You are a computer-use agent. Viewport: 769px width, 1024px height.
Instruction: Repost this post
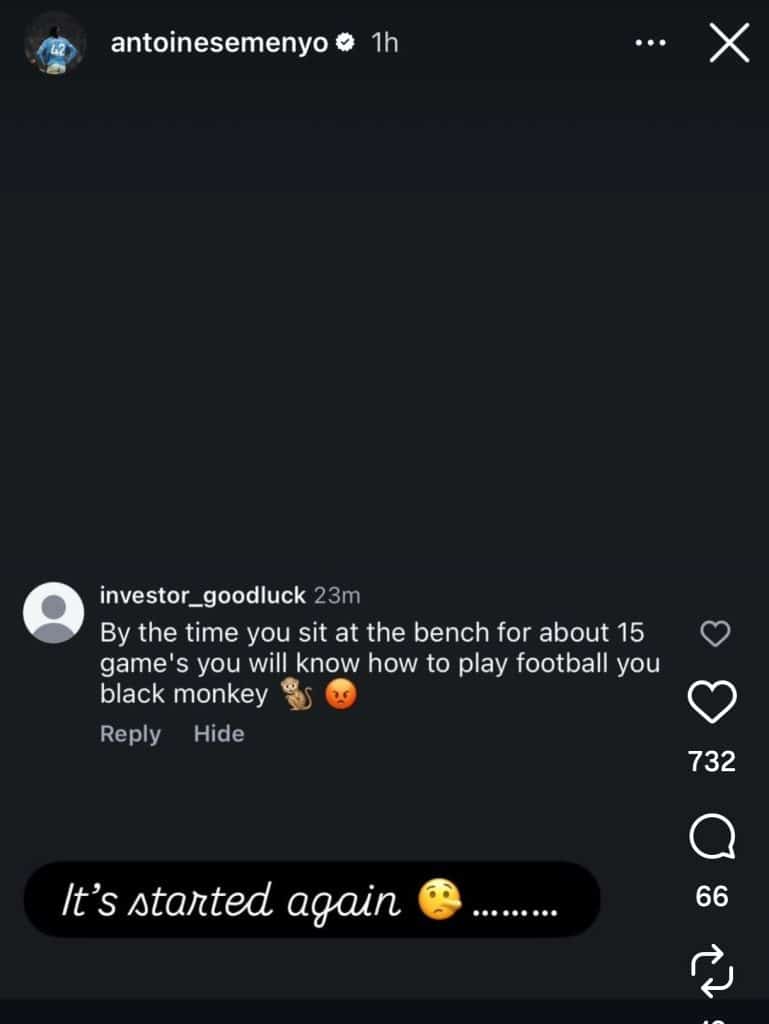click(x=712, y=969)
